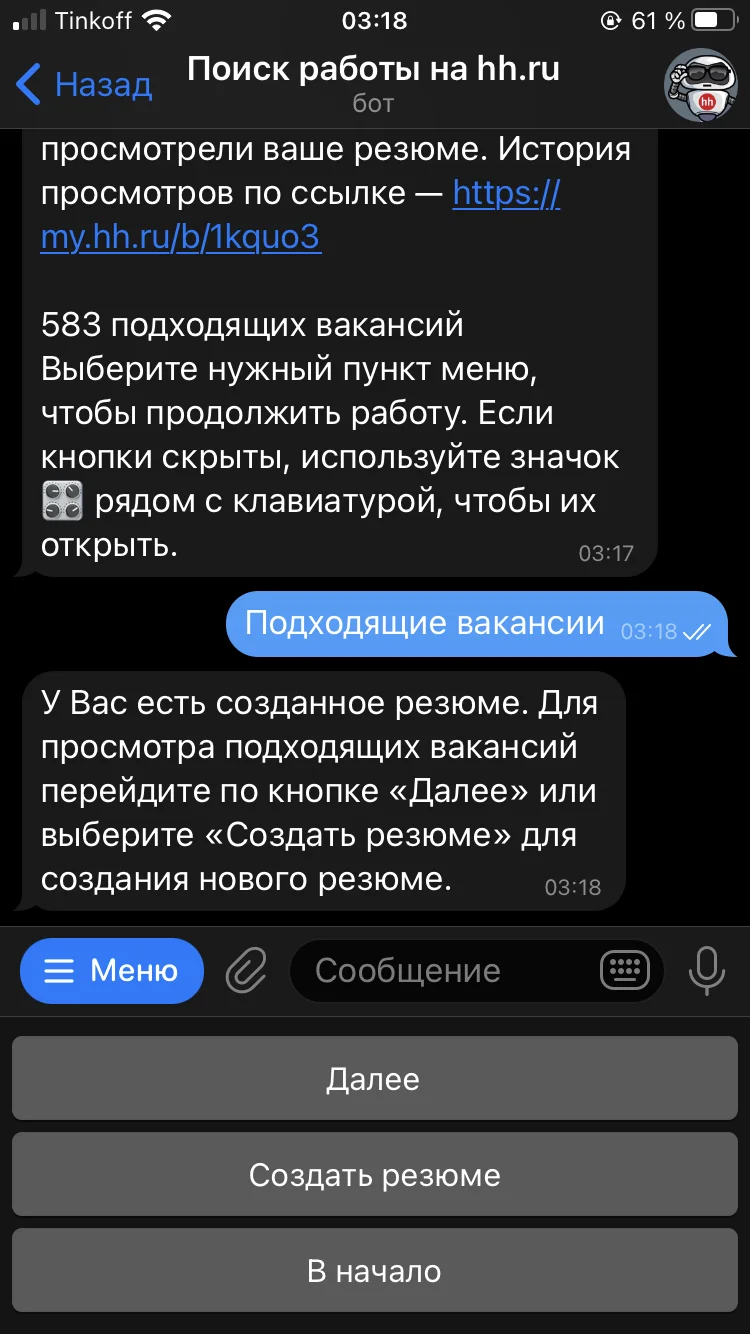Go back via the Назад button
The height and width of the screenshot is (1334, 750).
(x=84, y=85)
